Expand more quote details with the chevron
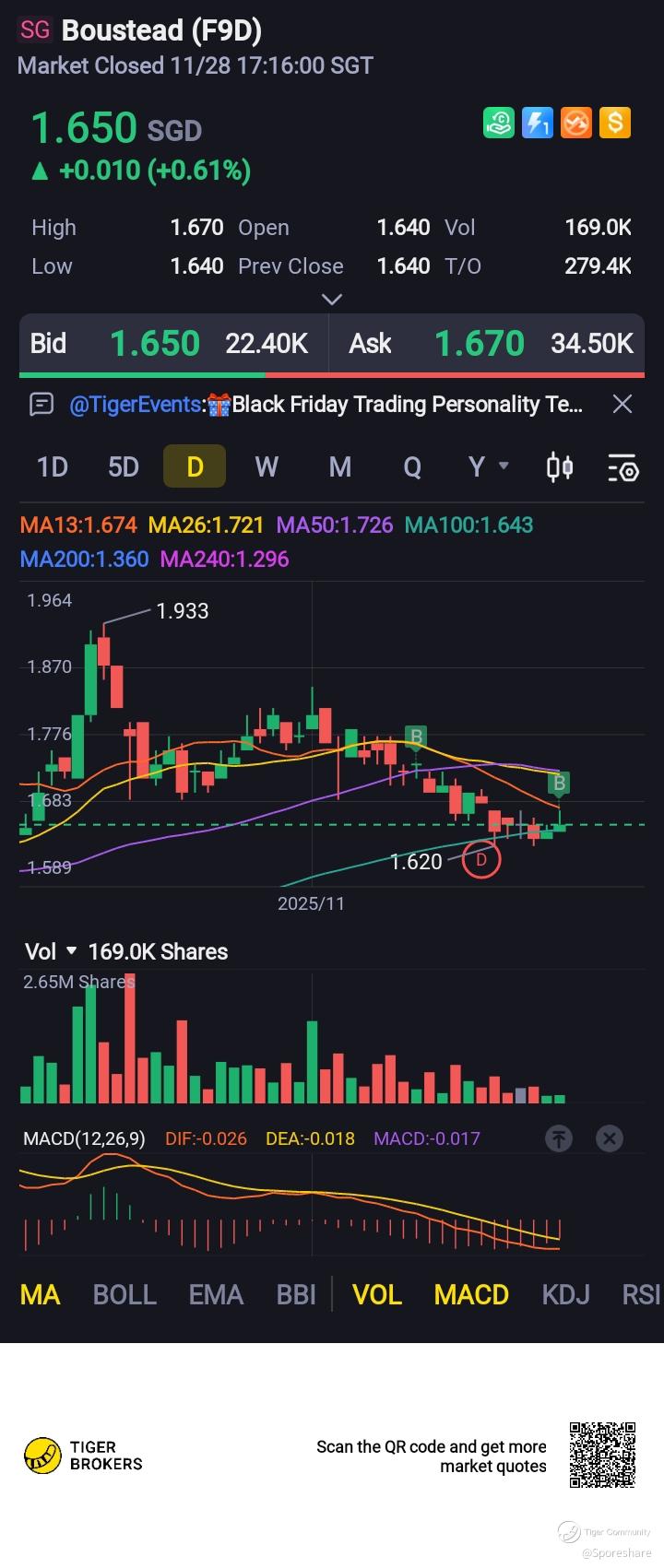This screenshot has width=664, height=1568. [332, 299]
